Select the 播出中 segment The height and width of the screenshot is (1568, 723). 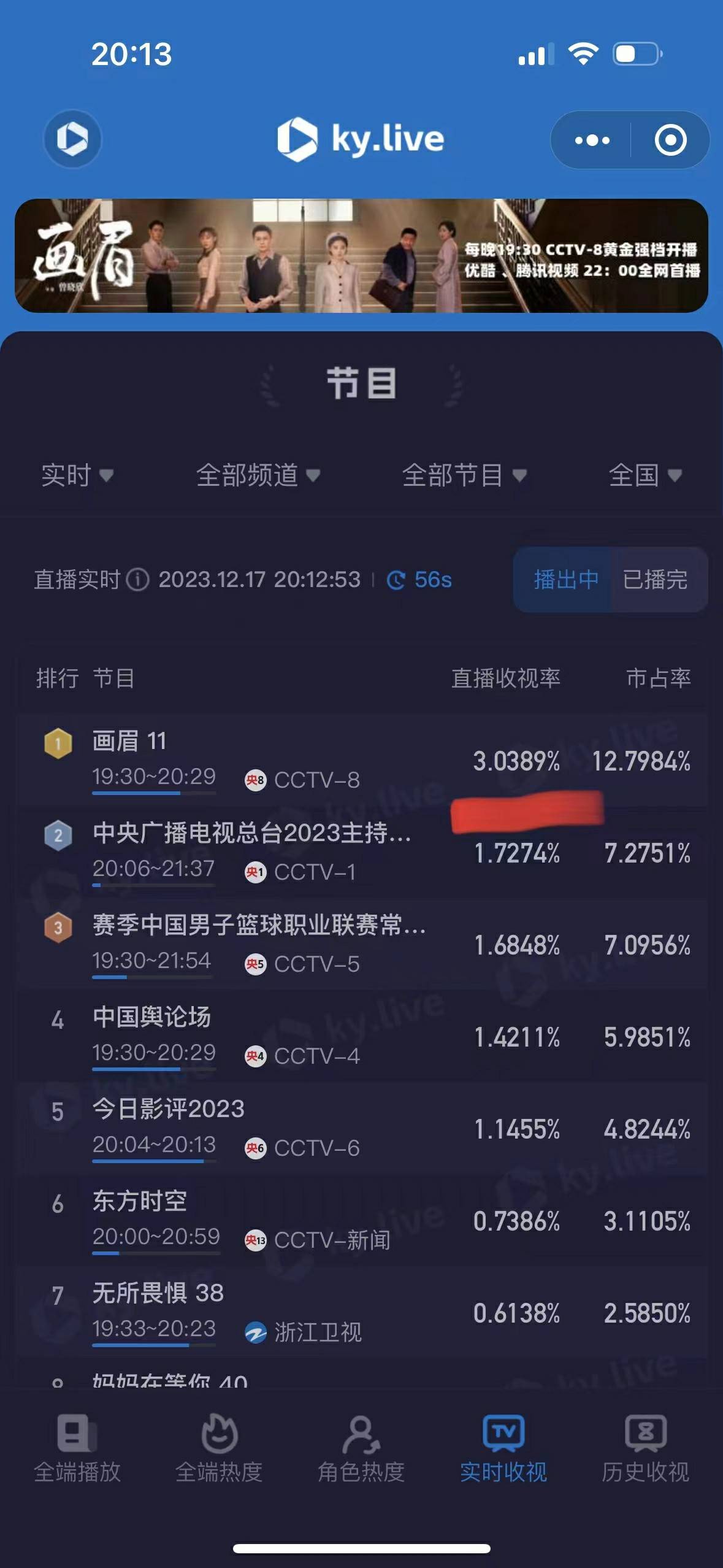point(565,579)
